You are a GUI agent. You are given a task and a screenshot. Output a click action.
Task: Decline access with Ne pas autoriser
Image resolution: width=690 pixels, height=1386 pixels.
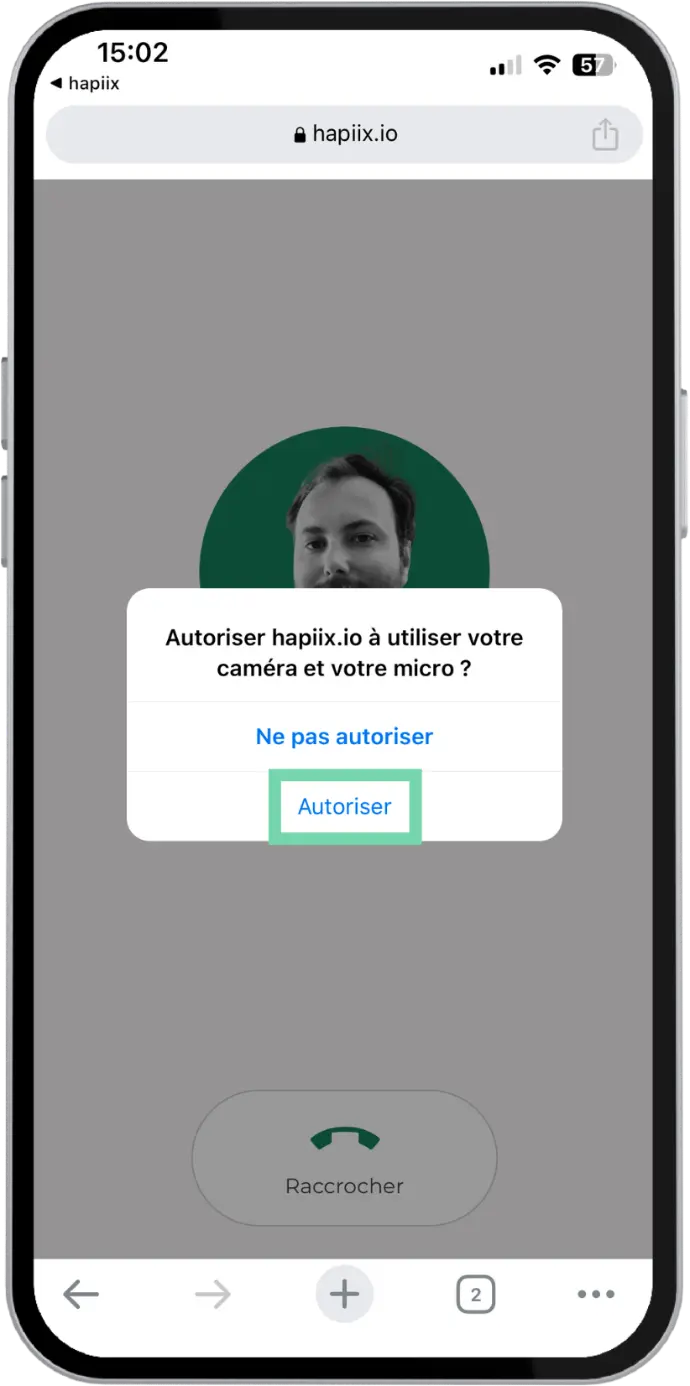click(x=344, y=737)
